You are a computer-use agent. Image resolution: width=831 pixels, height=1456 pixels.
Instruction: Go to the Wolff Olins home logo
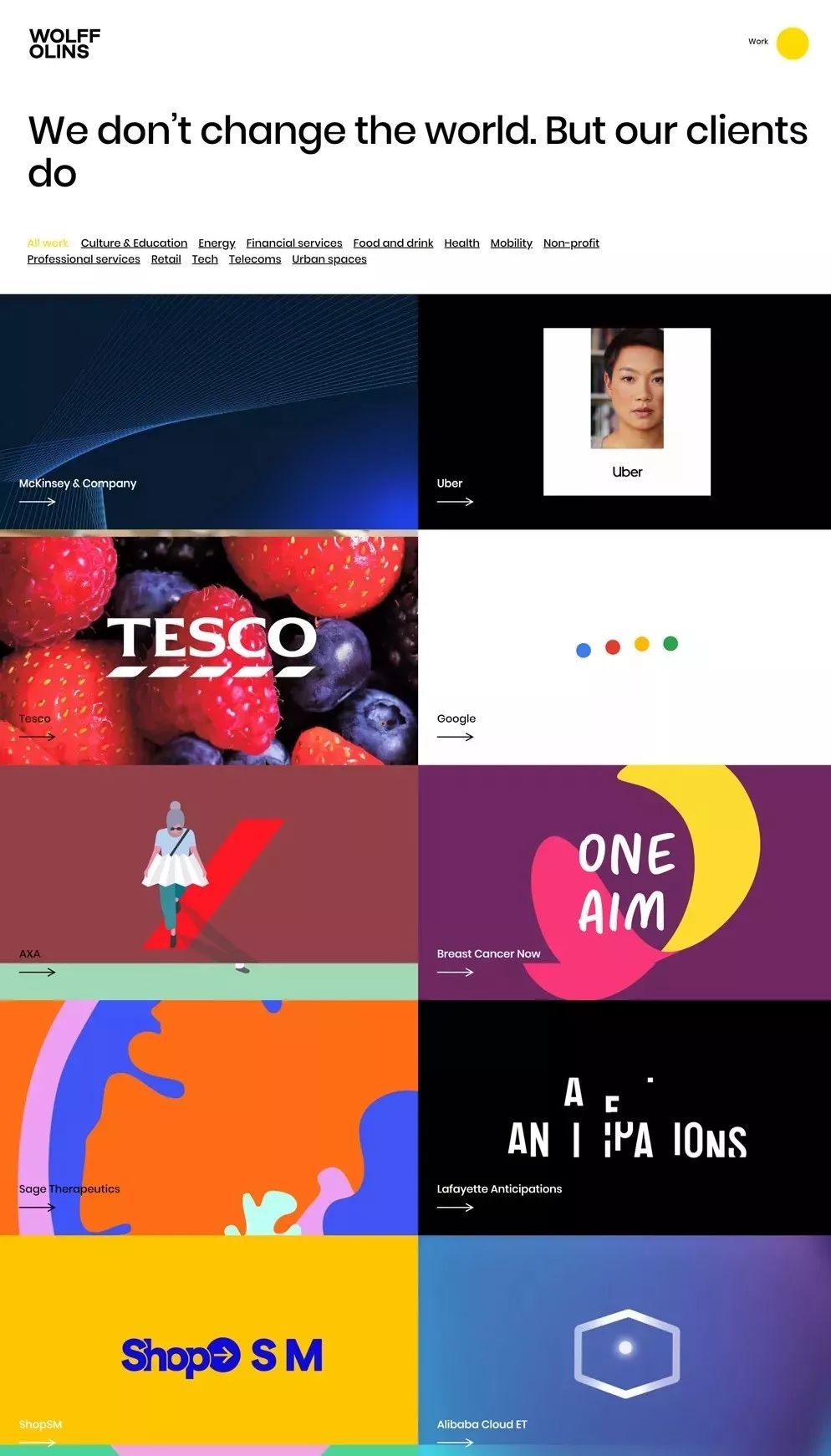pyautogui.click(x=64, y=43)
